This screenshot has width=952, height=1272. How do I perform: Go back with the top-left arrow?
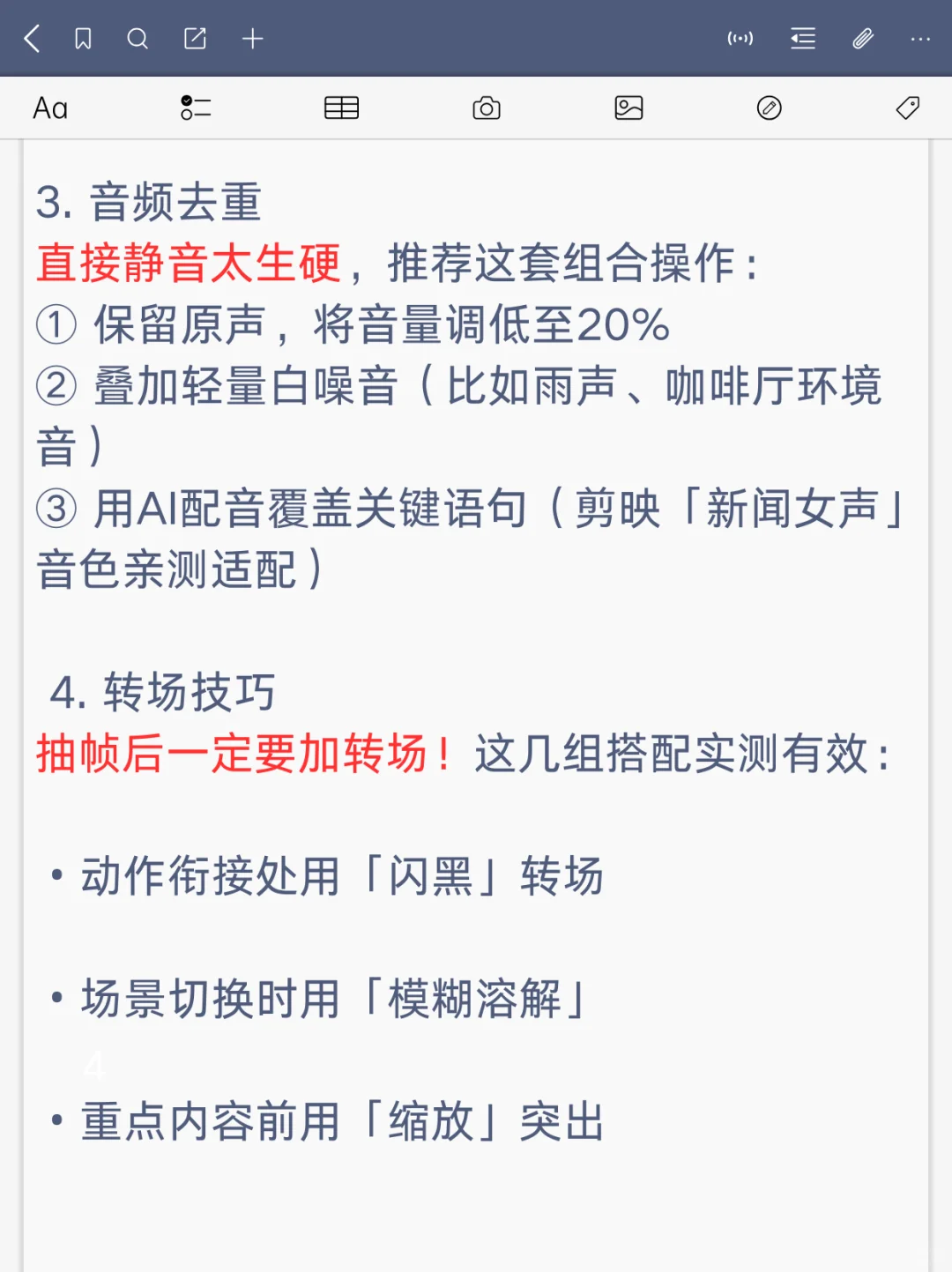33,39
